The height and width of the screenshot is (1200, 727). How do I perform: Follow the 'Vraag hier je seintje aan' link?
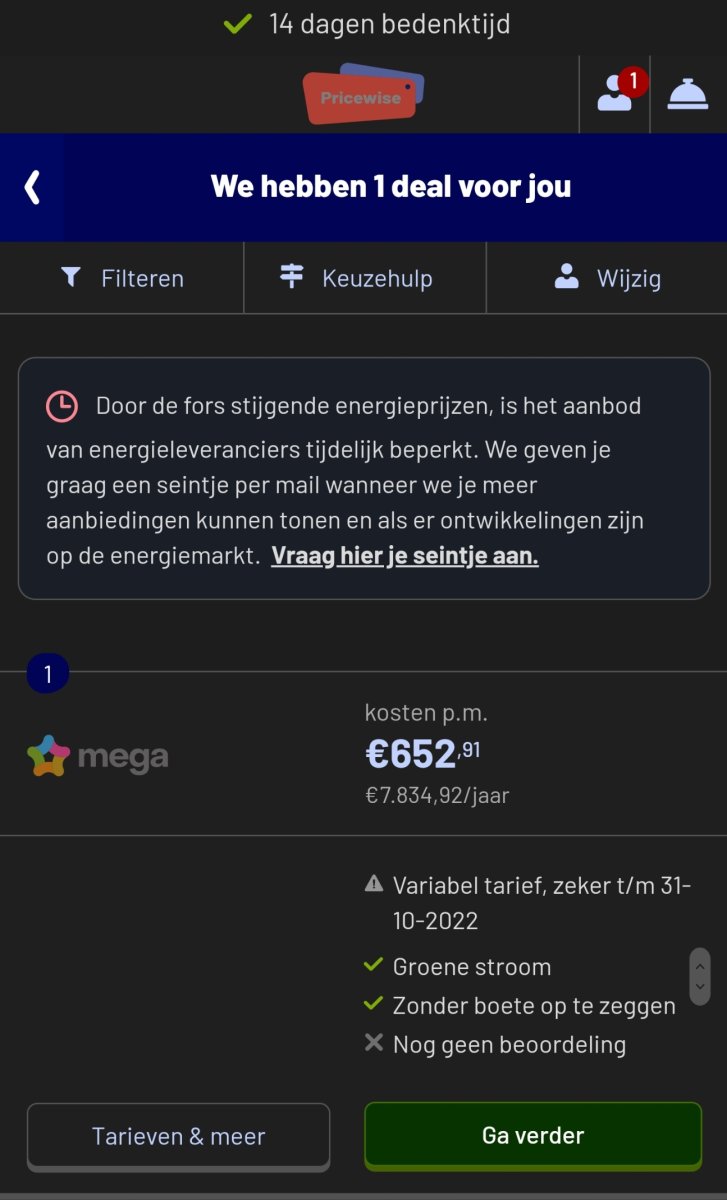point(404,556)
